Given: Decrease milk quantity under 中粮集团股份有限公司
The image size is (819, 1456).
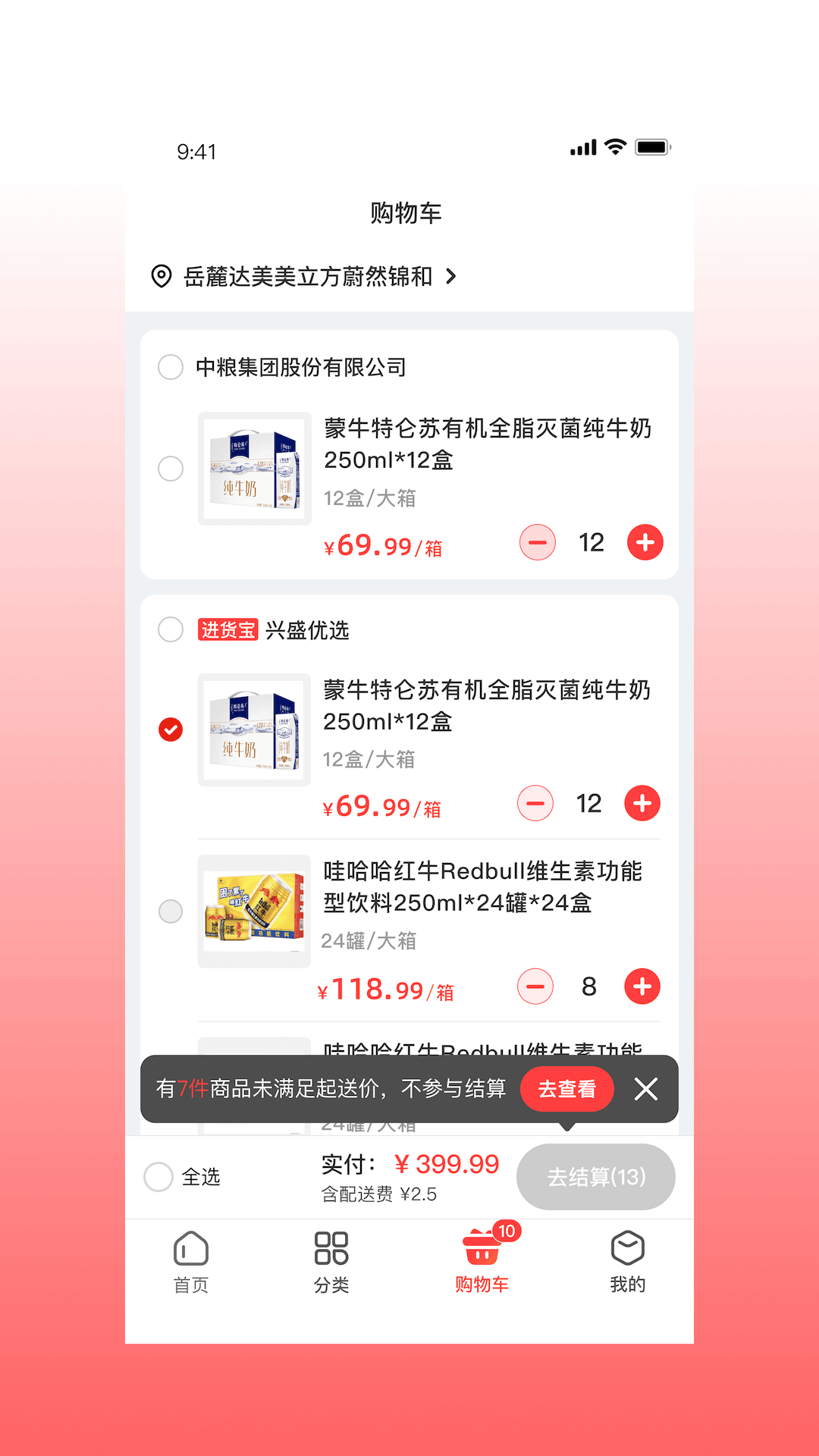Looking at the screenshot, I should 538,543.
